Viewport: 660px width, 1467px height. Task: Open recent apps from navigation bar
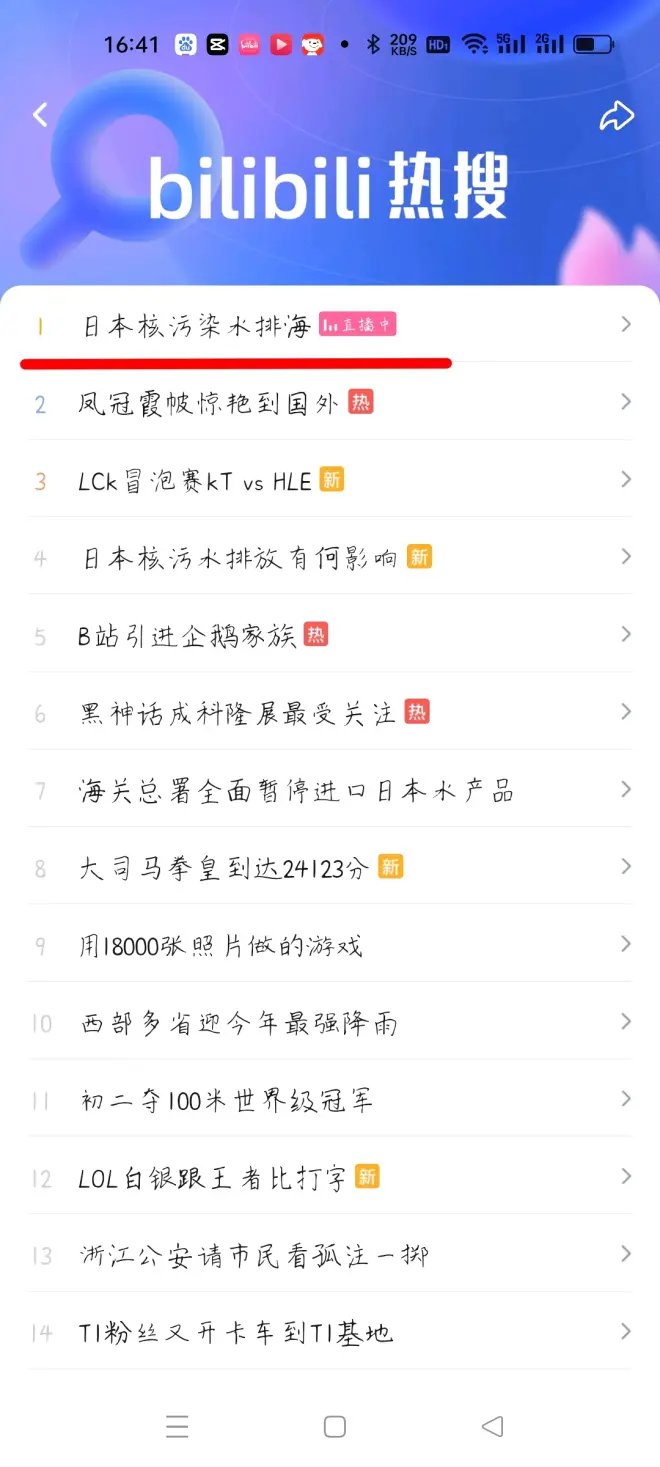177,1426
